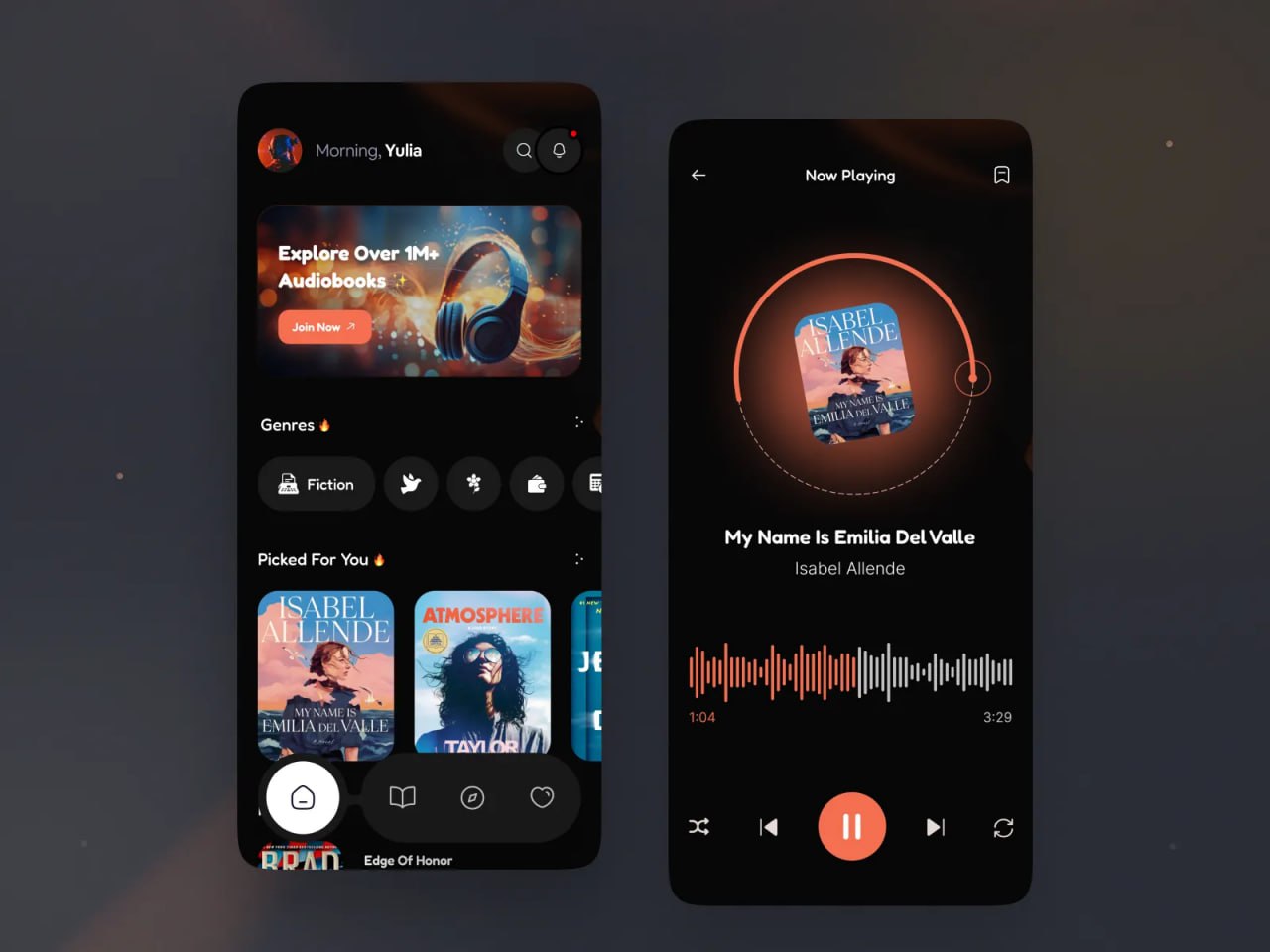Bookmark the current audiobook
Viewport: 1270px width, 952px height.
click(1002, 175)
